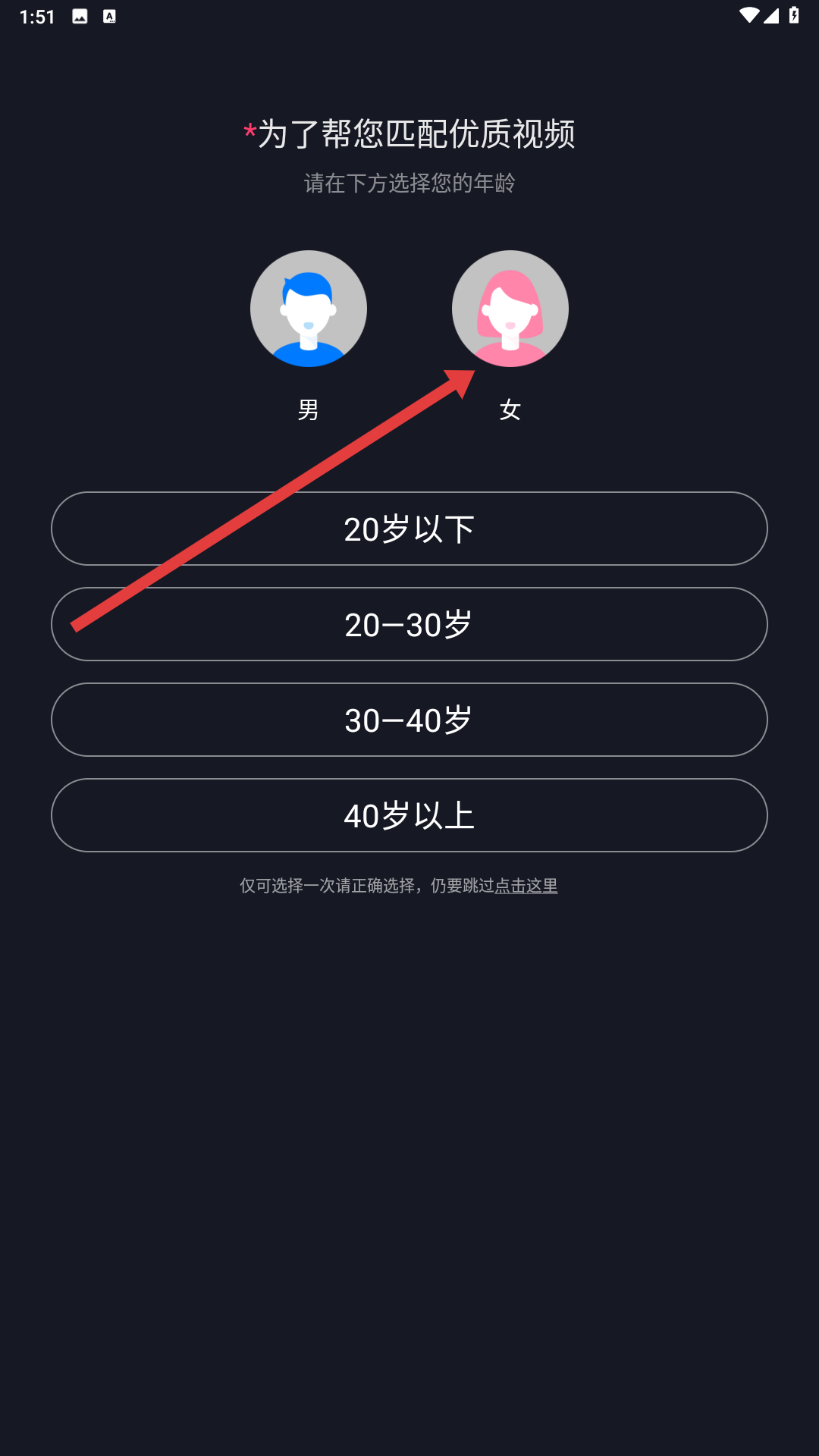The height and width of the screenshot is (1456, 819).
Task: Skip selection via 点击这里 link
Action: (x=526, y=885)
